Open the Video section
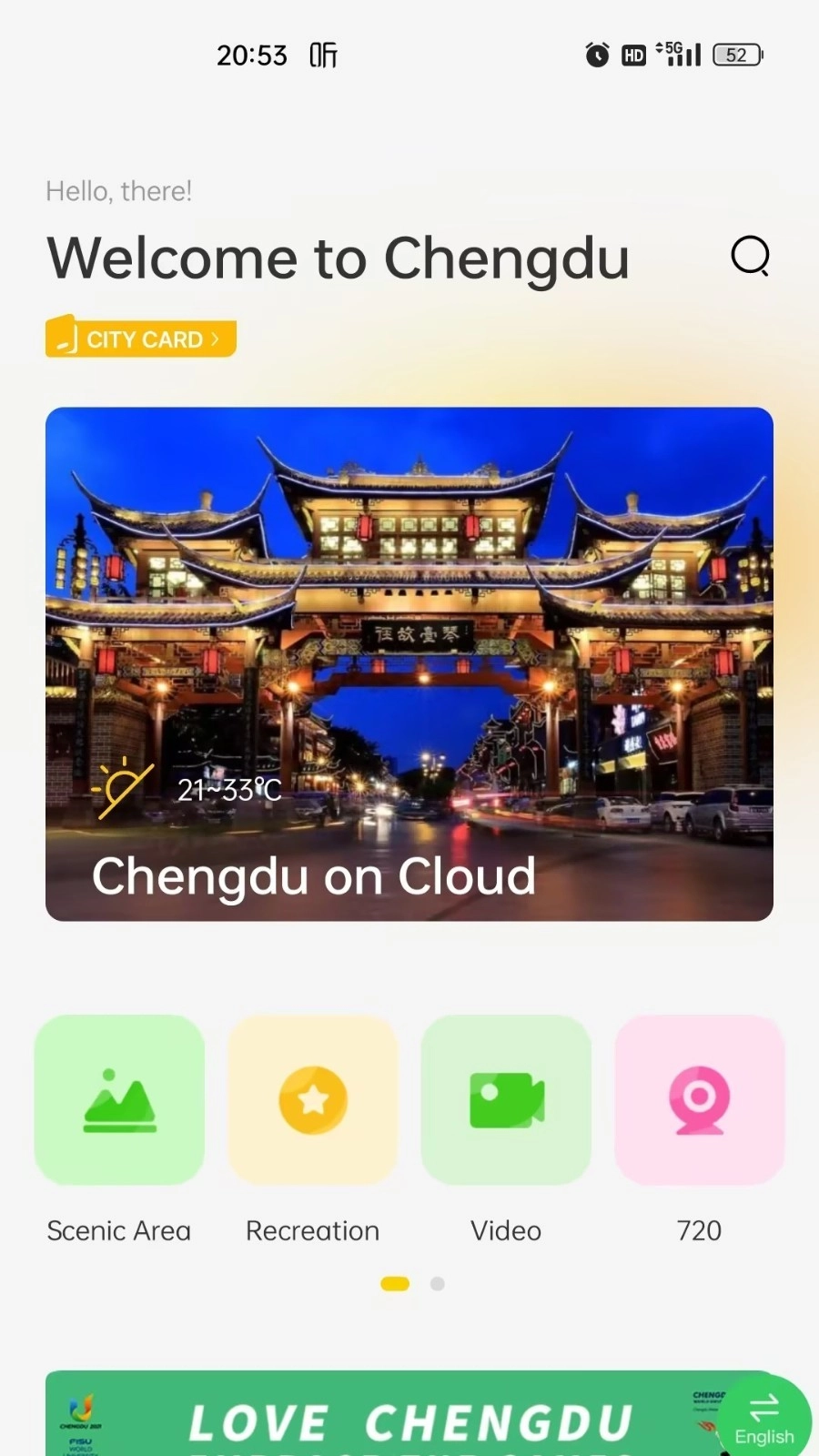This screenshot has height=1456, width=819. pos(506,1099)
